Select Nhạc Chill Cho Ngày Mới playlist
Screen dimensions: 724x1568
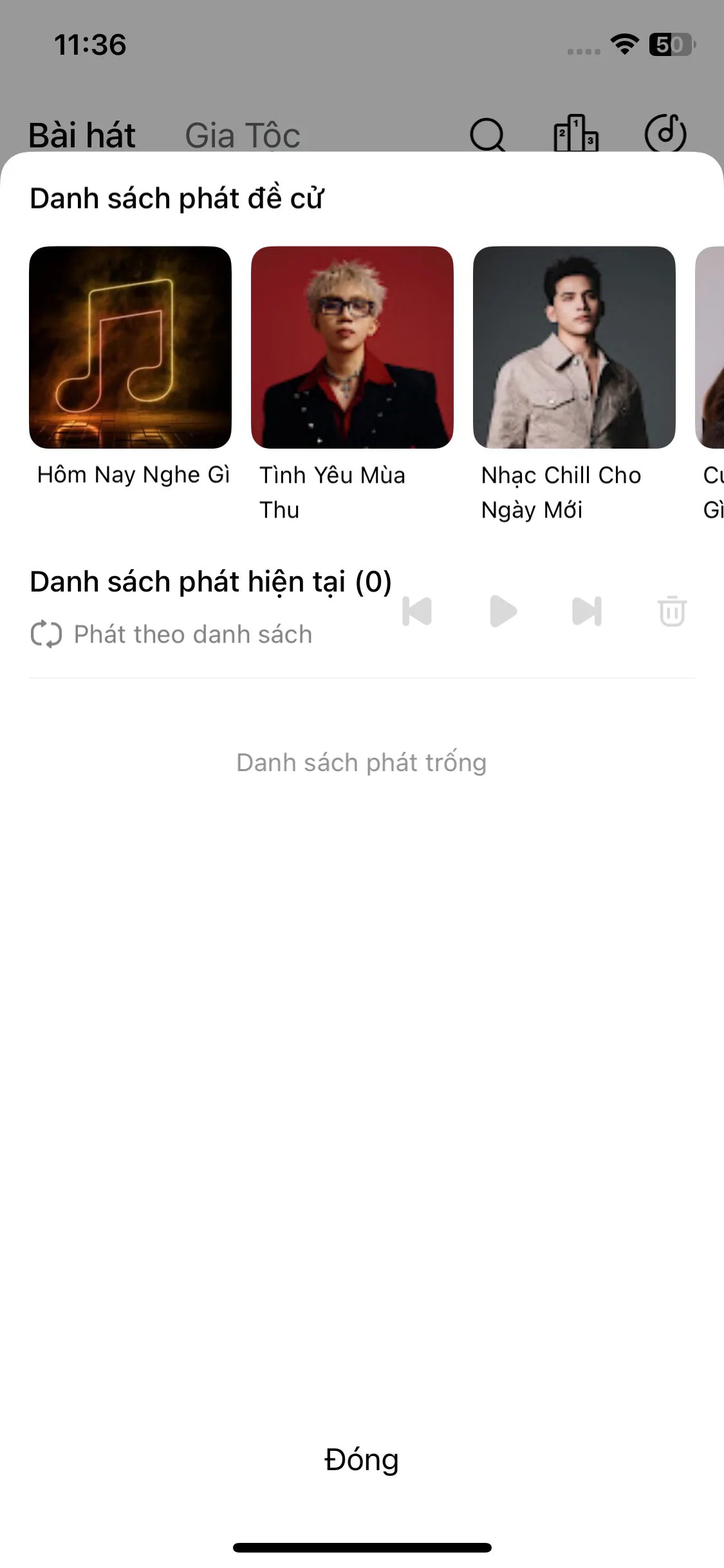pos(575,348)
